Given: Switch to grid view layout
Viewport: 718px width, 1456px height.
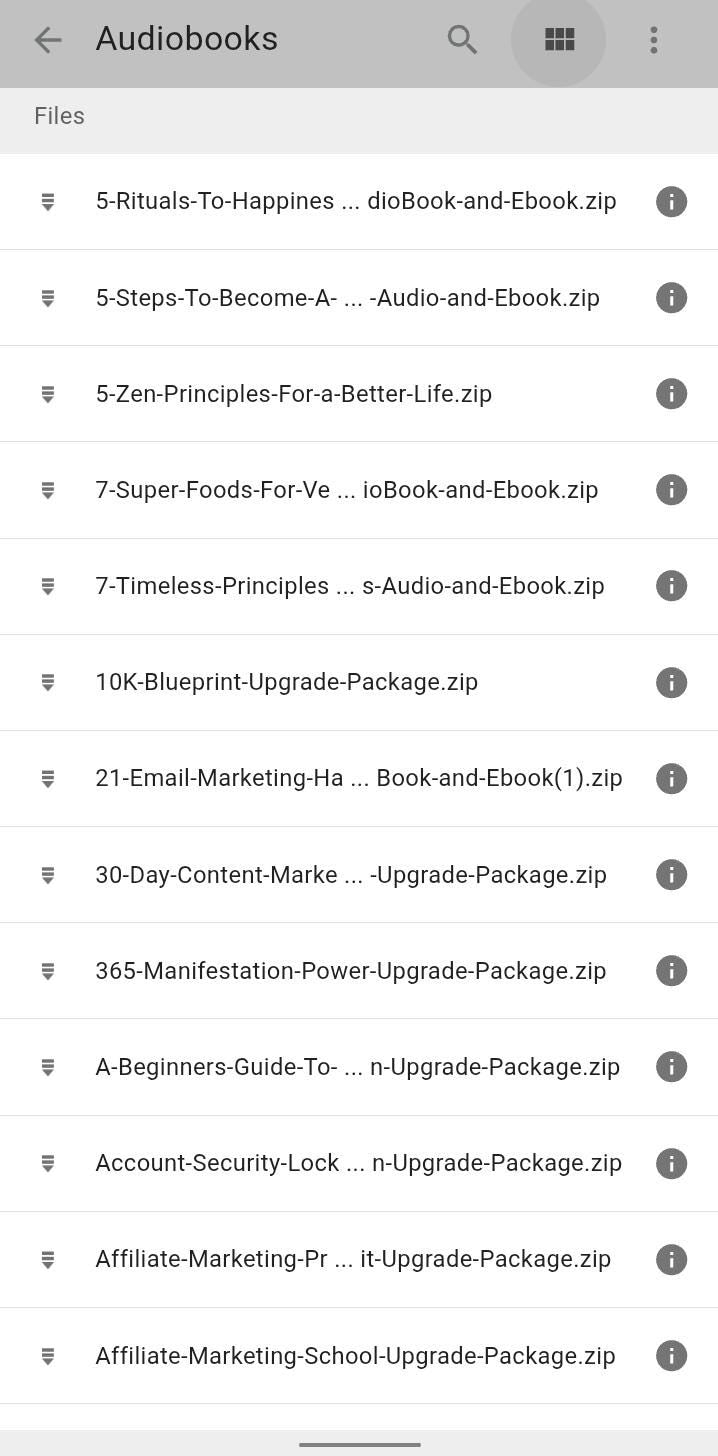Looking at the screenshot, I should 558,40.
